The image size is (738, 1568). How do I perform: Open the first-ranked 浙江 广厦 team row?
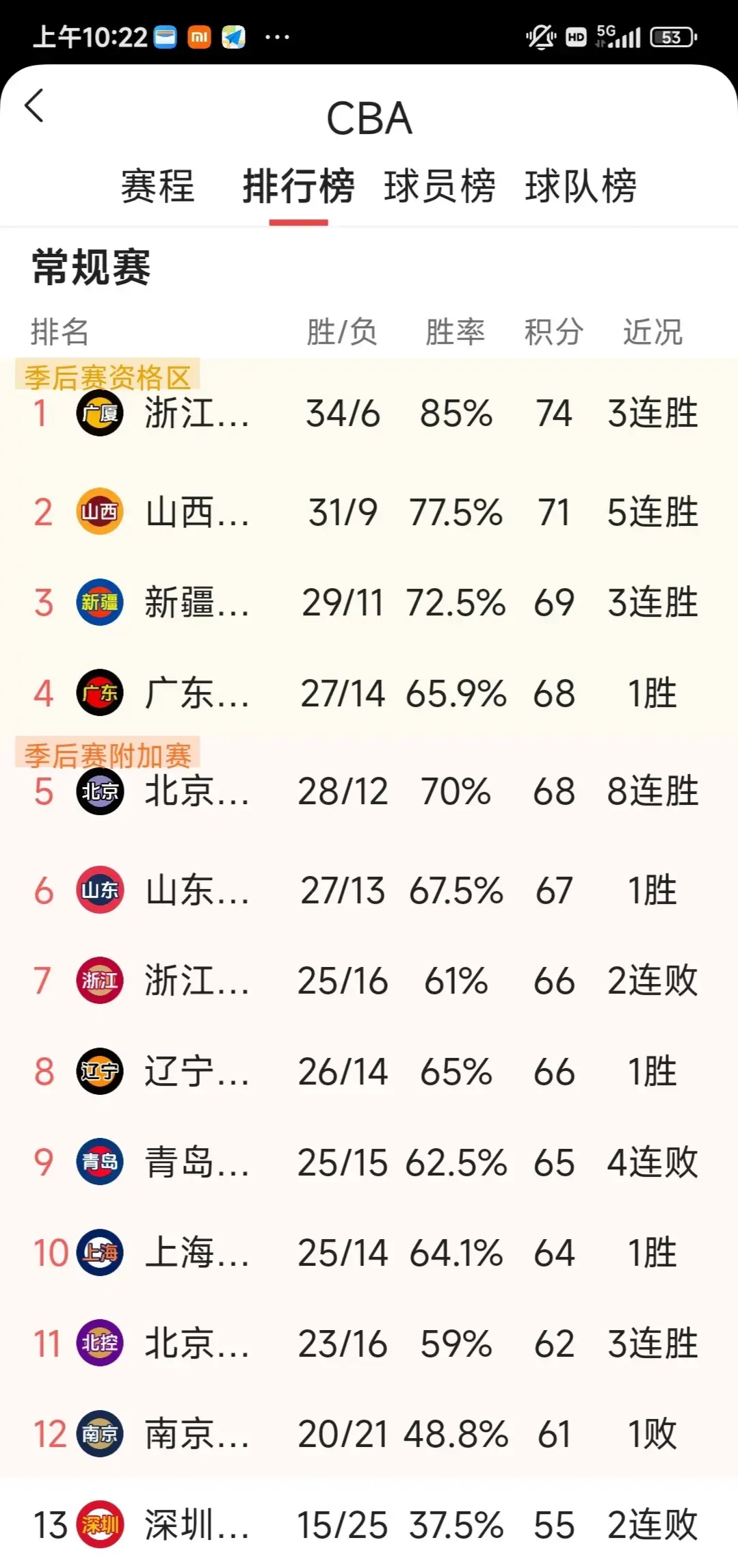pos(197,414)
